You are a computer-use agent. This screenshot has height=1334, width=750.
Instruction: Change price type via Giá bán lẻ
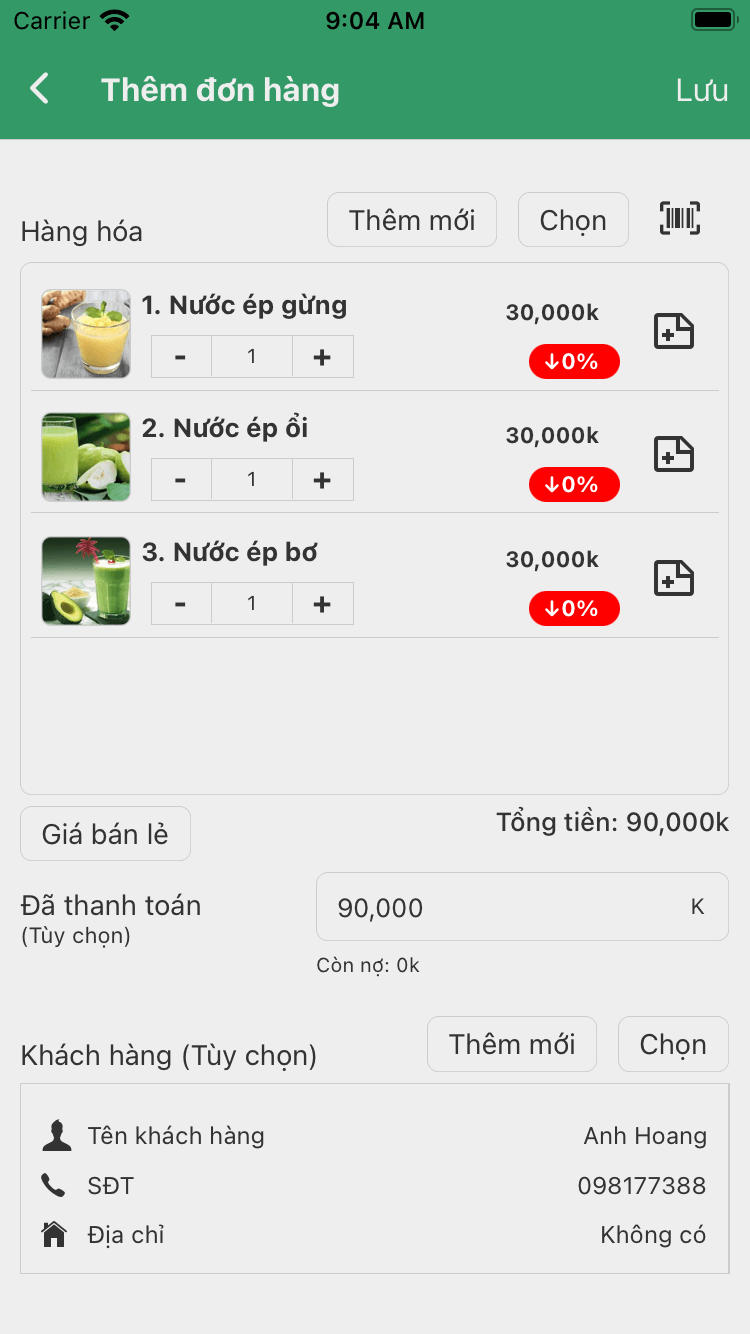click(x=105, y=834)
